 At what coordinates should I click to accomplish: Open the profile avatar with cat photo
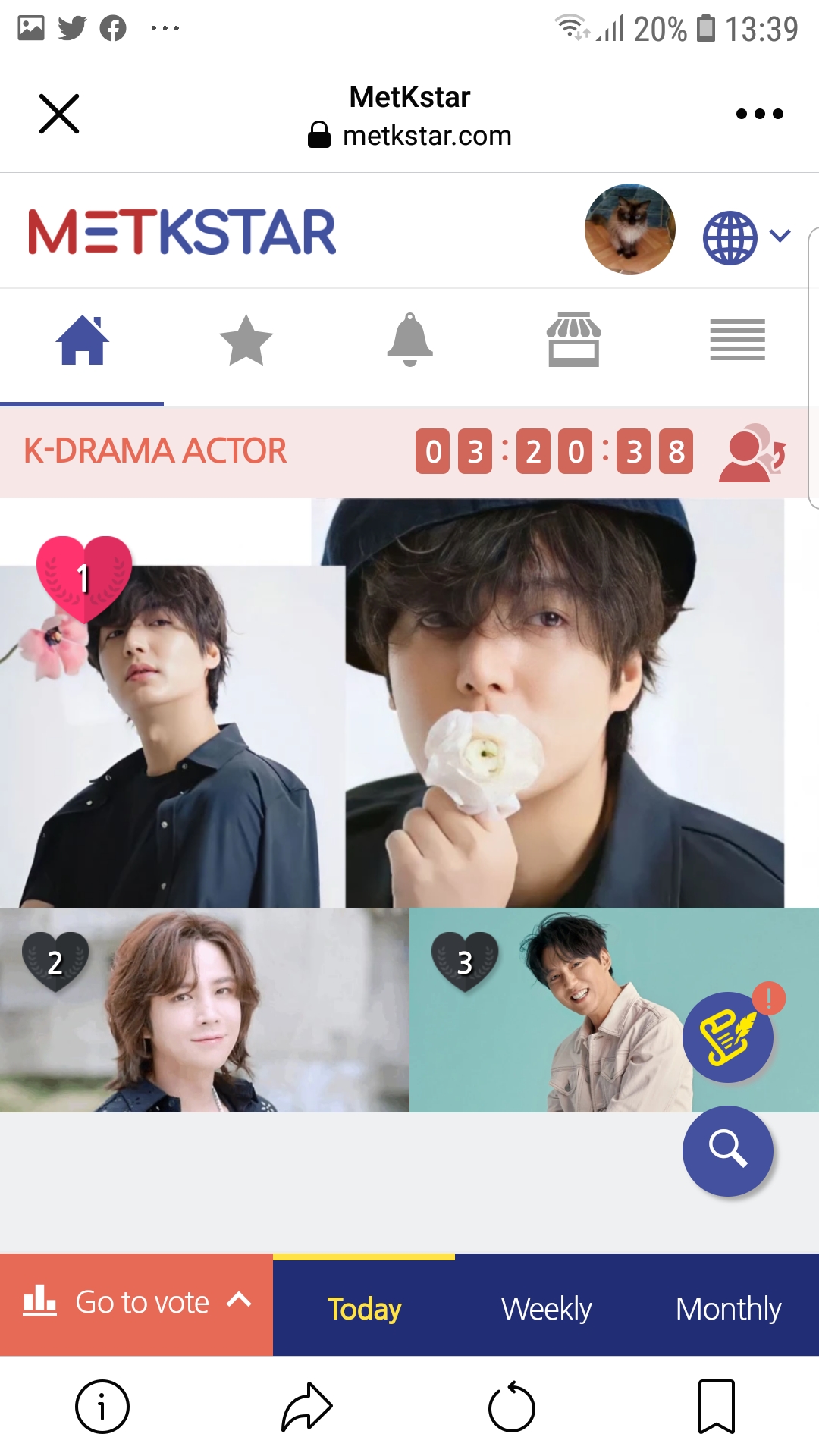click(x=629, y=229)
